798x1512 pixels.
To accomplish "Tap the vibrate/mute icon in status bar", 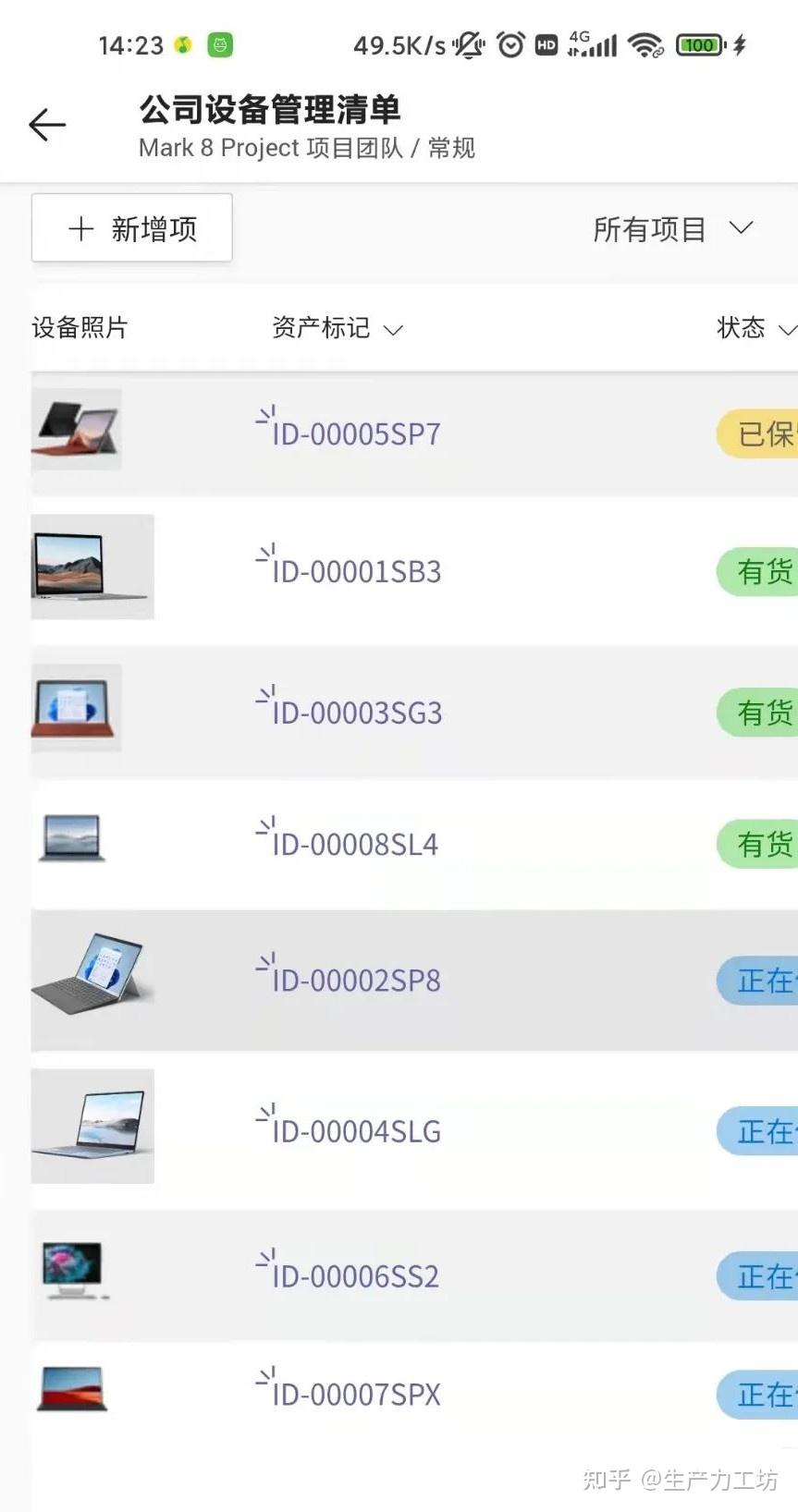I will pyautogui.click(x=470, y=43).
